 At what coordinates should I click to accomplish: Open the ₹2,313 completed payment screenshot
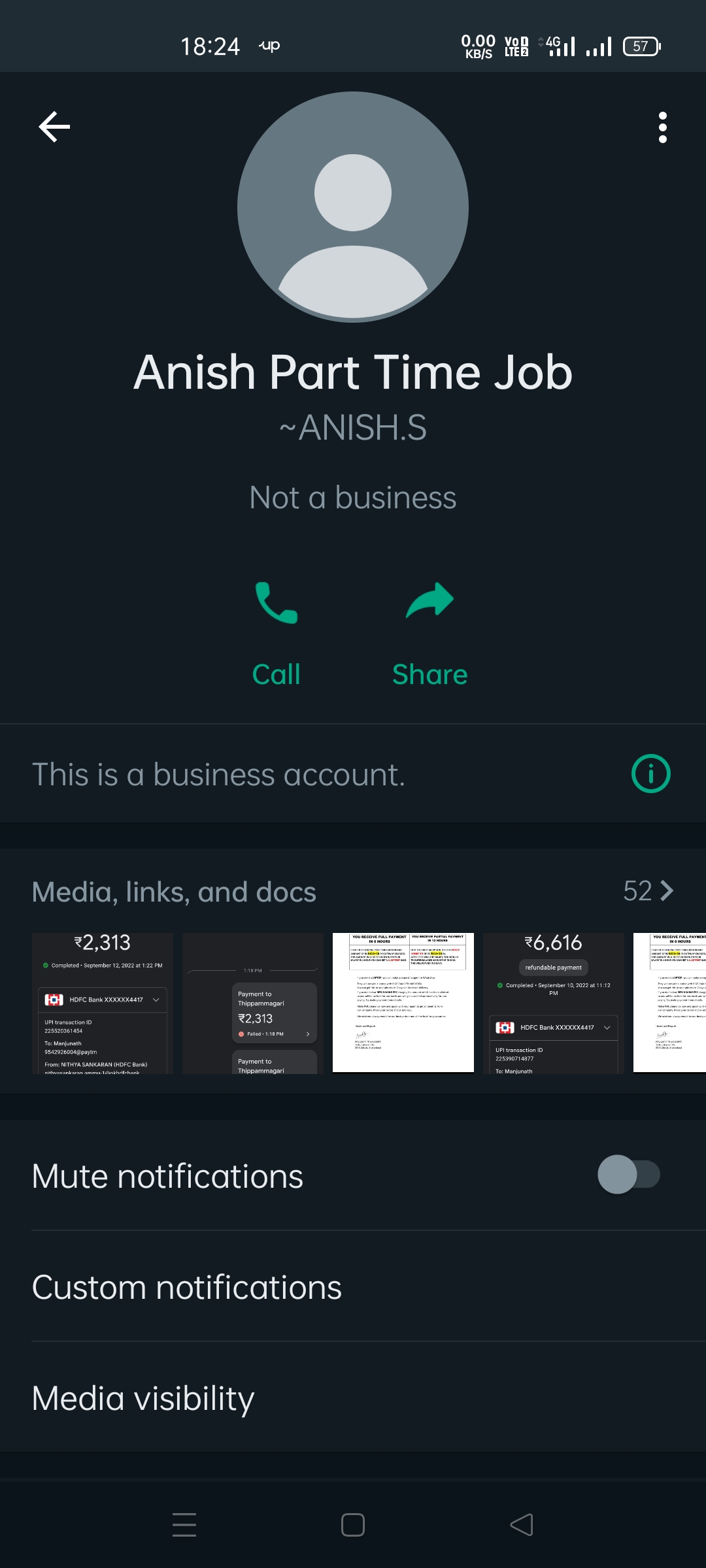point(103,1003)
